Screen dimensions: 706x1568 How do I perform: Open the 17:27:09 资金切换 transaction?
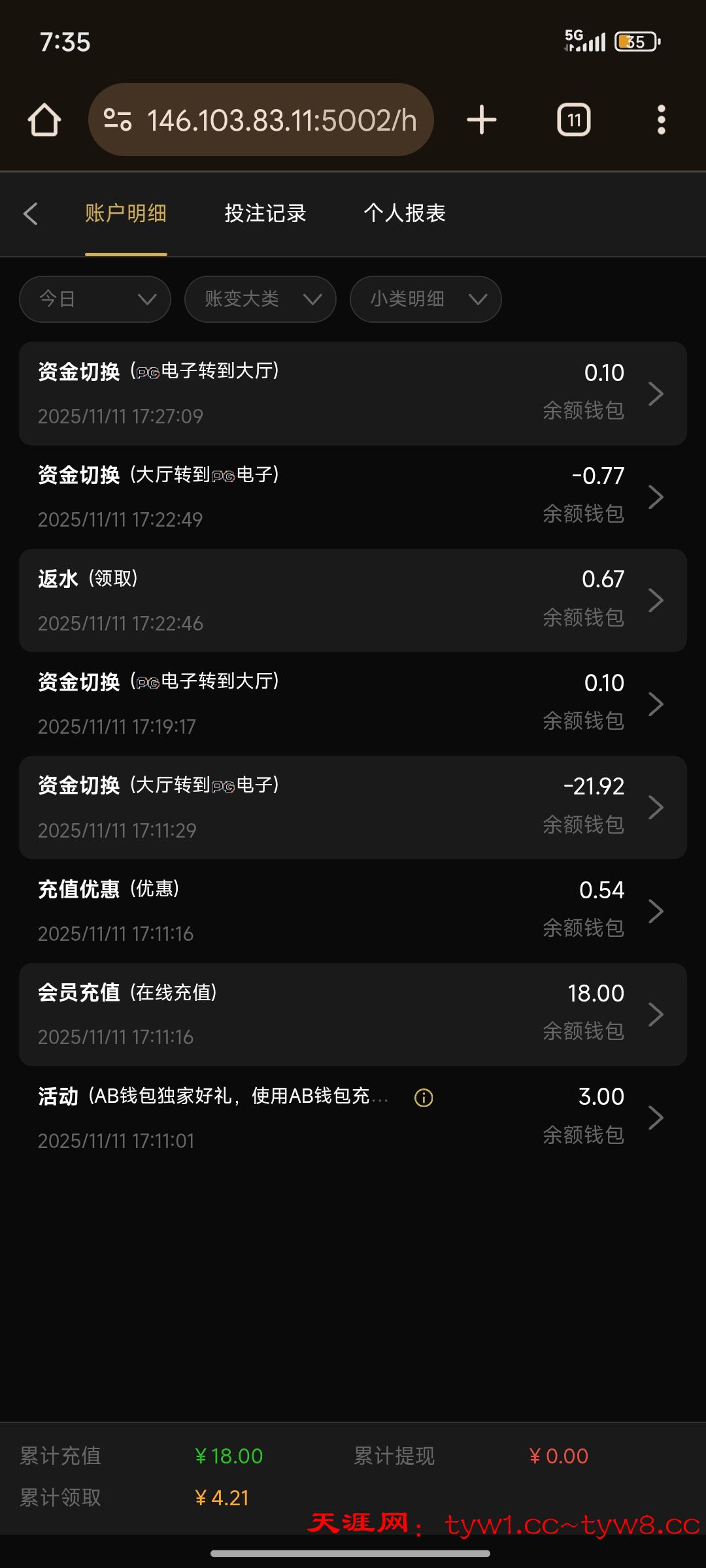coord(353,394)
